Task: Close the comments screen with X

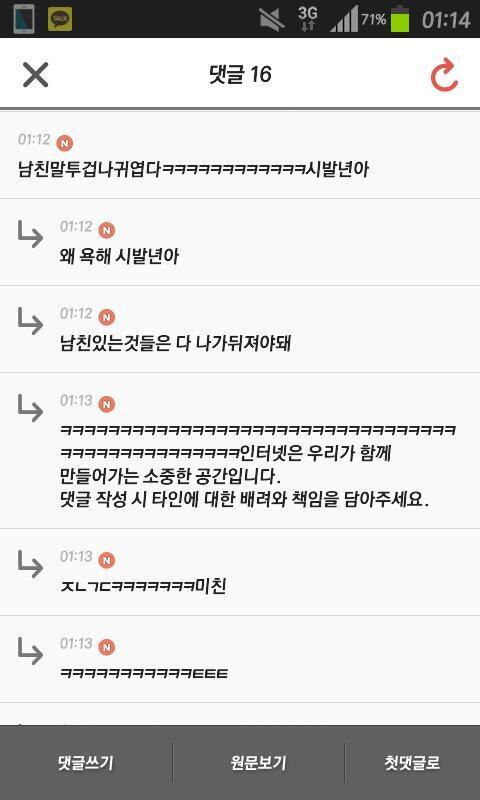Action: pos(35,74)
